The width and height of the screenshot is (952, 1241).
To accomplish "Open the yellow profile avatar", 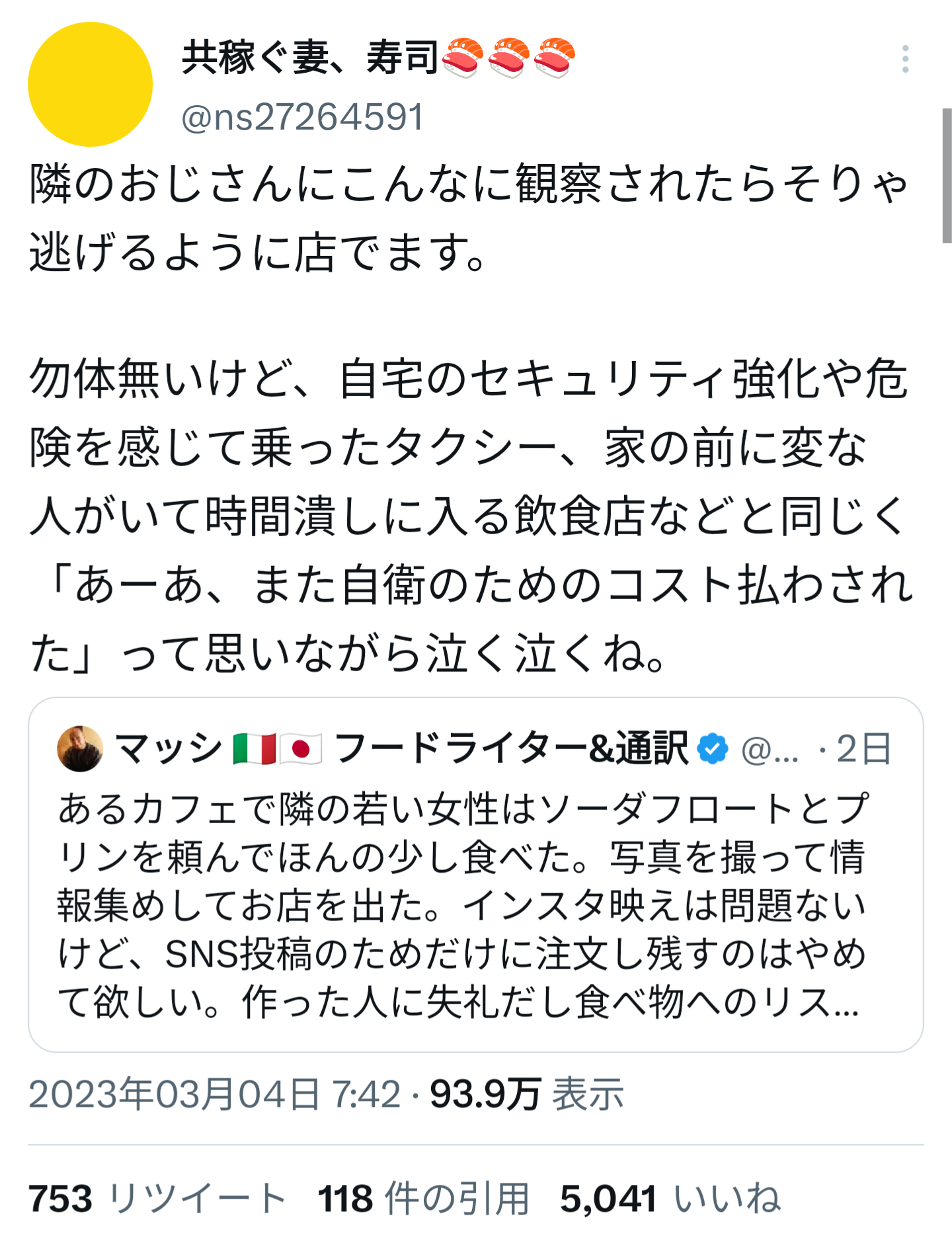I will [90, 84].
